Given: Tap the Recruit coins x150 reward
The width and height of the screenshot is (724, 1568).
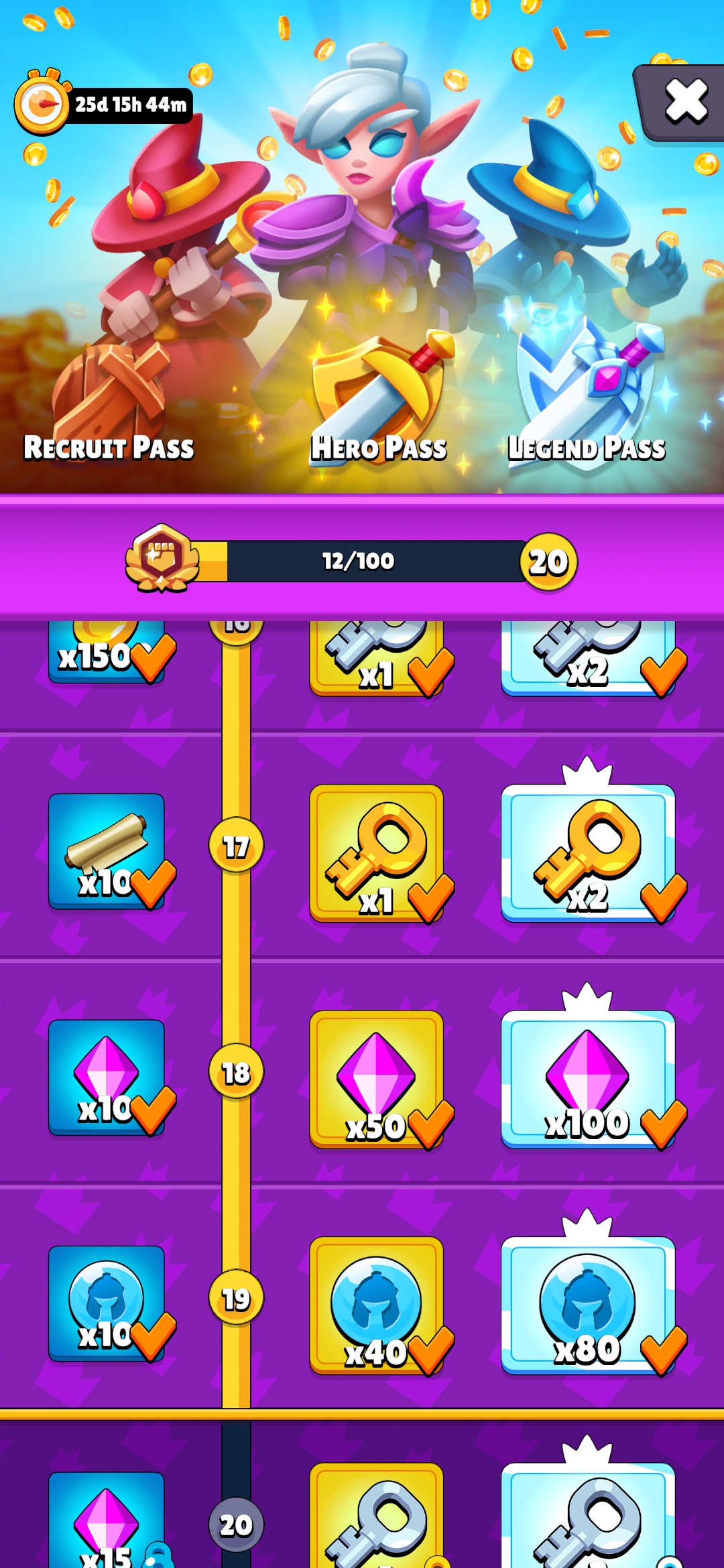Looking at the screenshot, I should [107, 652].
